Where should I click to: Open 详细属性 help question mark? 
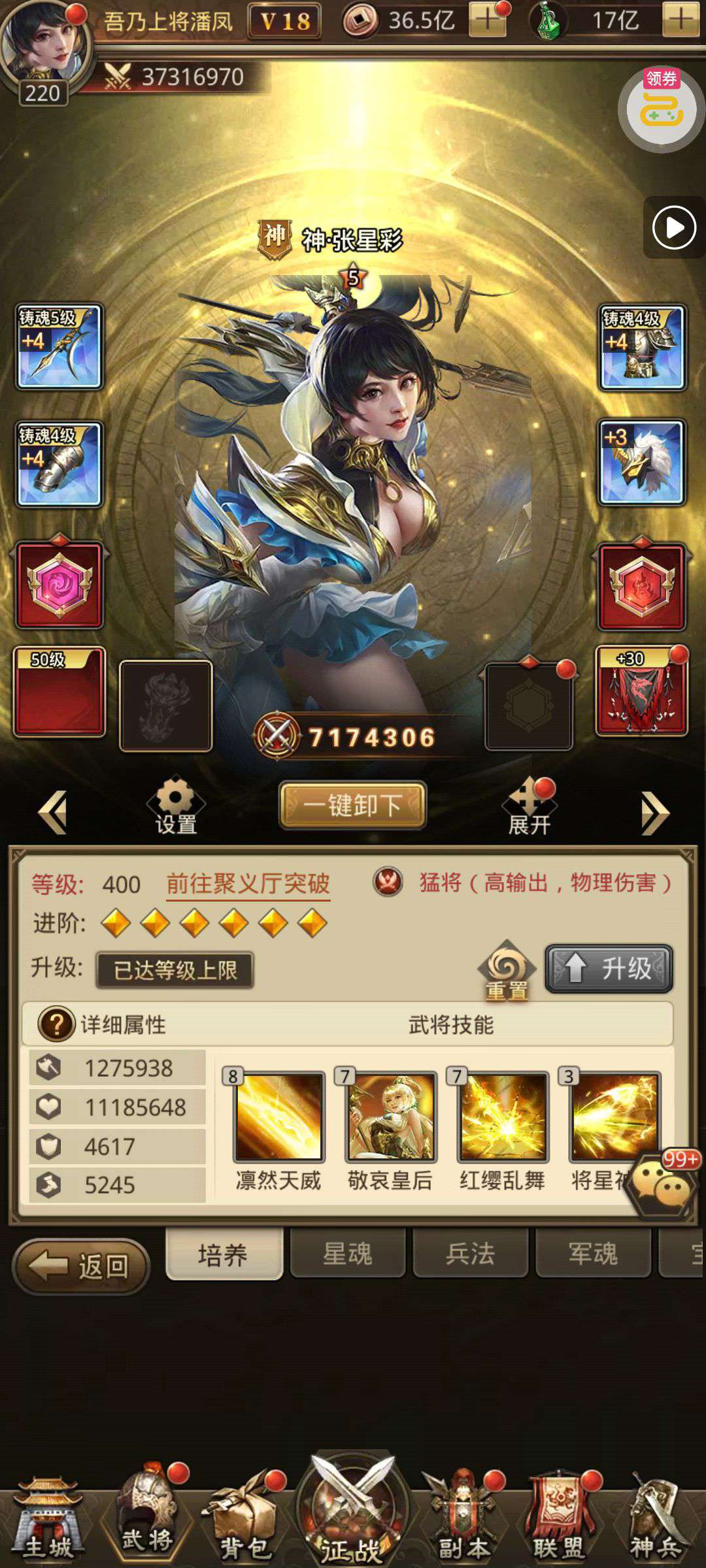tap(56, 1024)
